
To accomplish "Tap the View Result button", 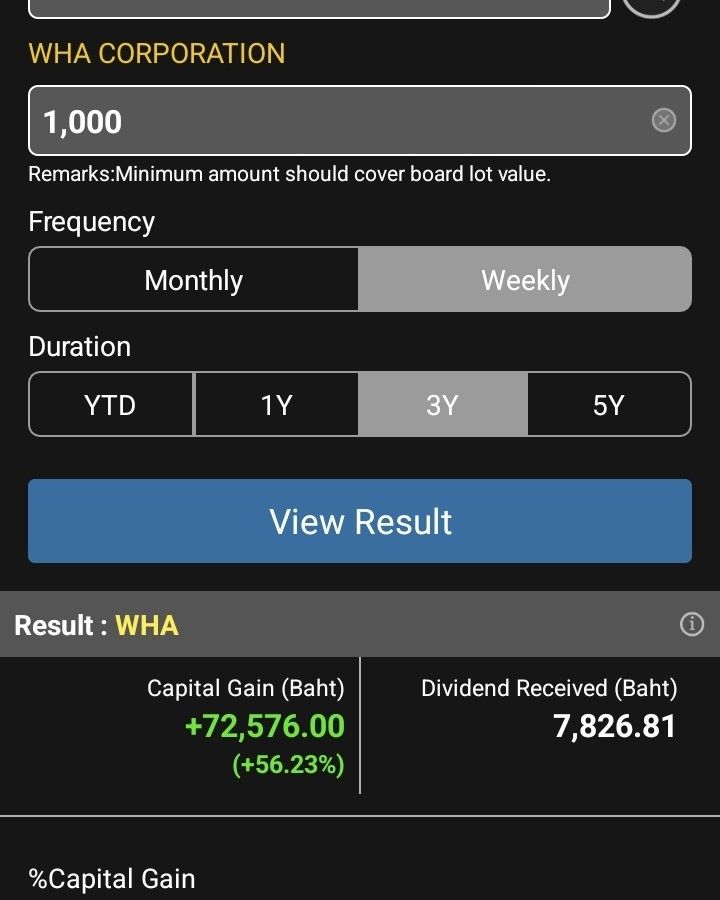I will tap(360, 521).
